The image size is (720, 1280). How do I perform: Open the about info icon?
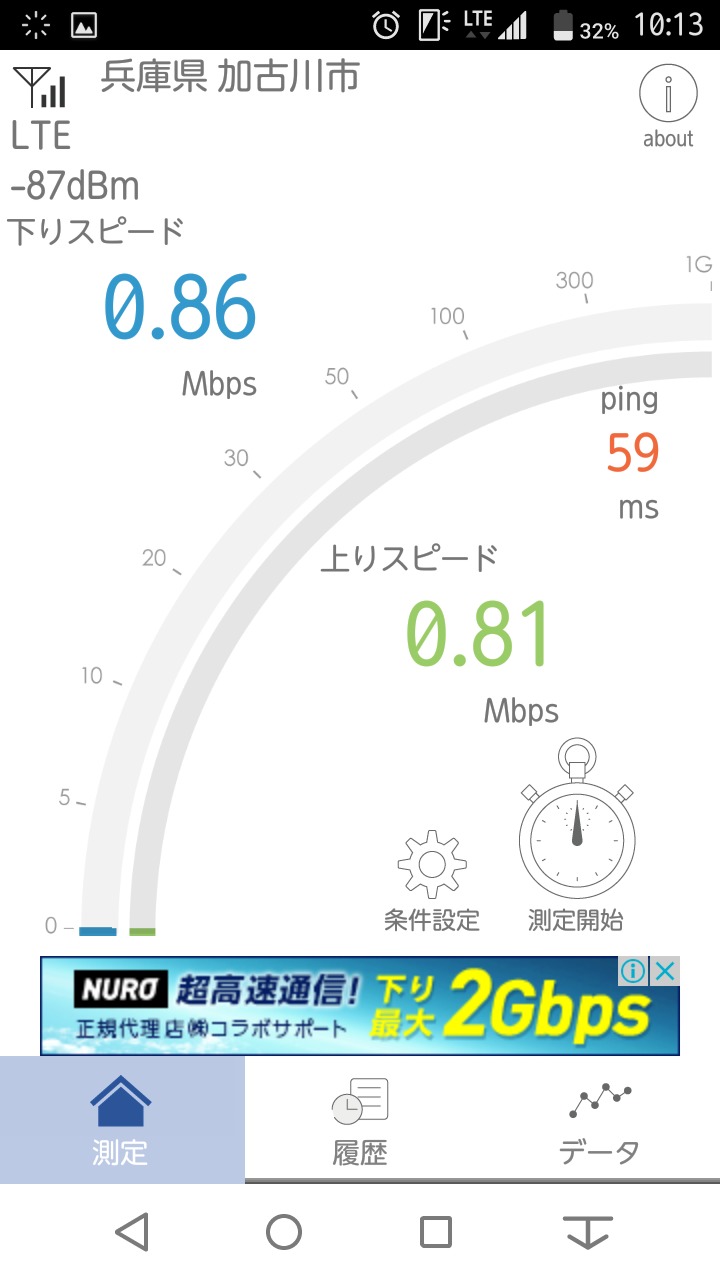pyautogui.click(x=667, y=106)
